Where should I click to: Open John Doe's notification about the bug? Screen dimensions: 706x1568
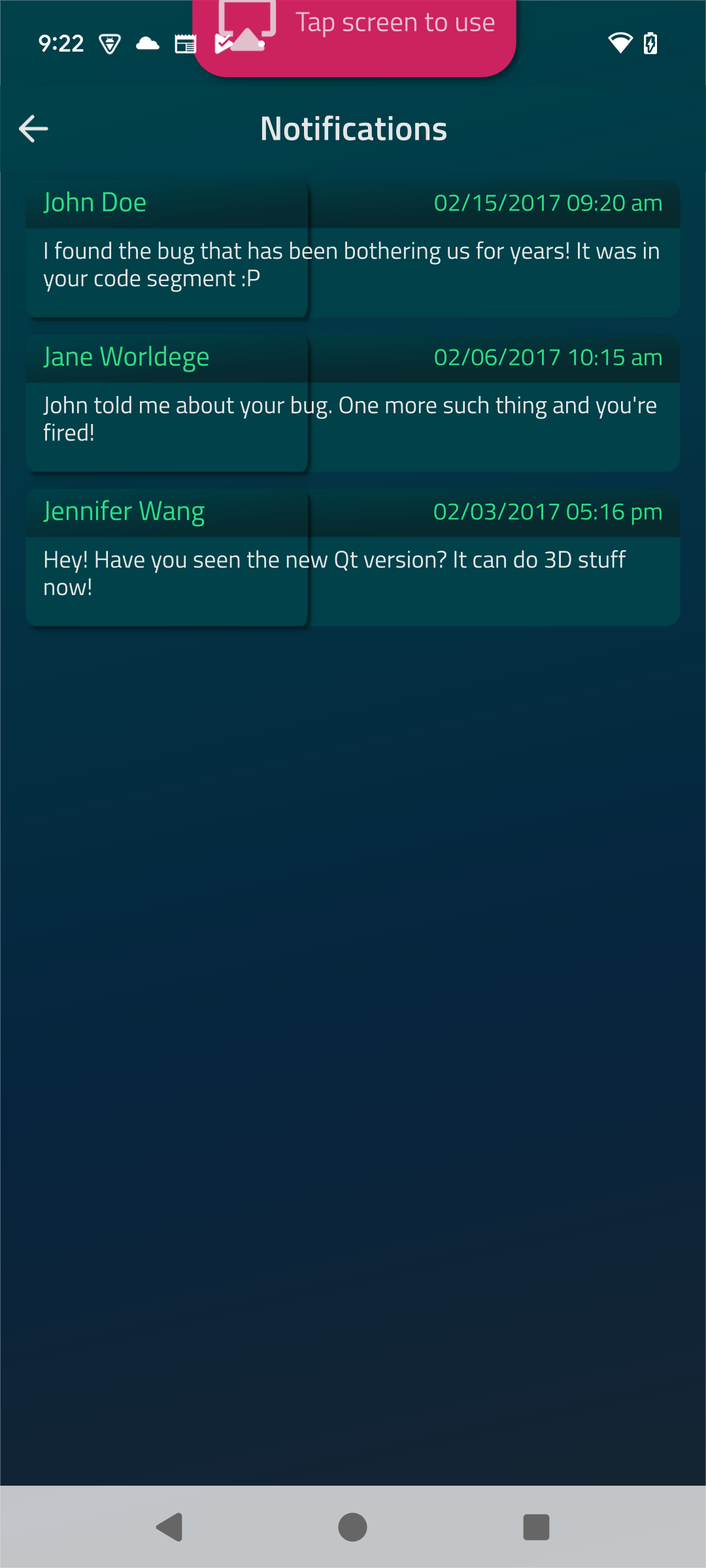(x=353, y=249)
